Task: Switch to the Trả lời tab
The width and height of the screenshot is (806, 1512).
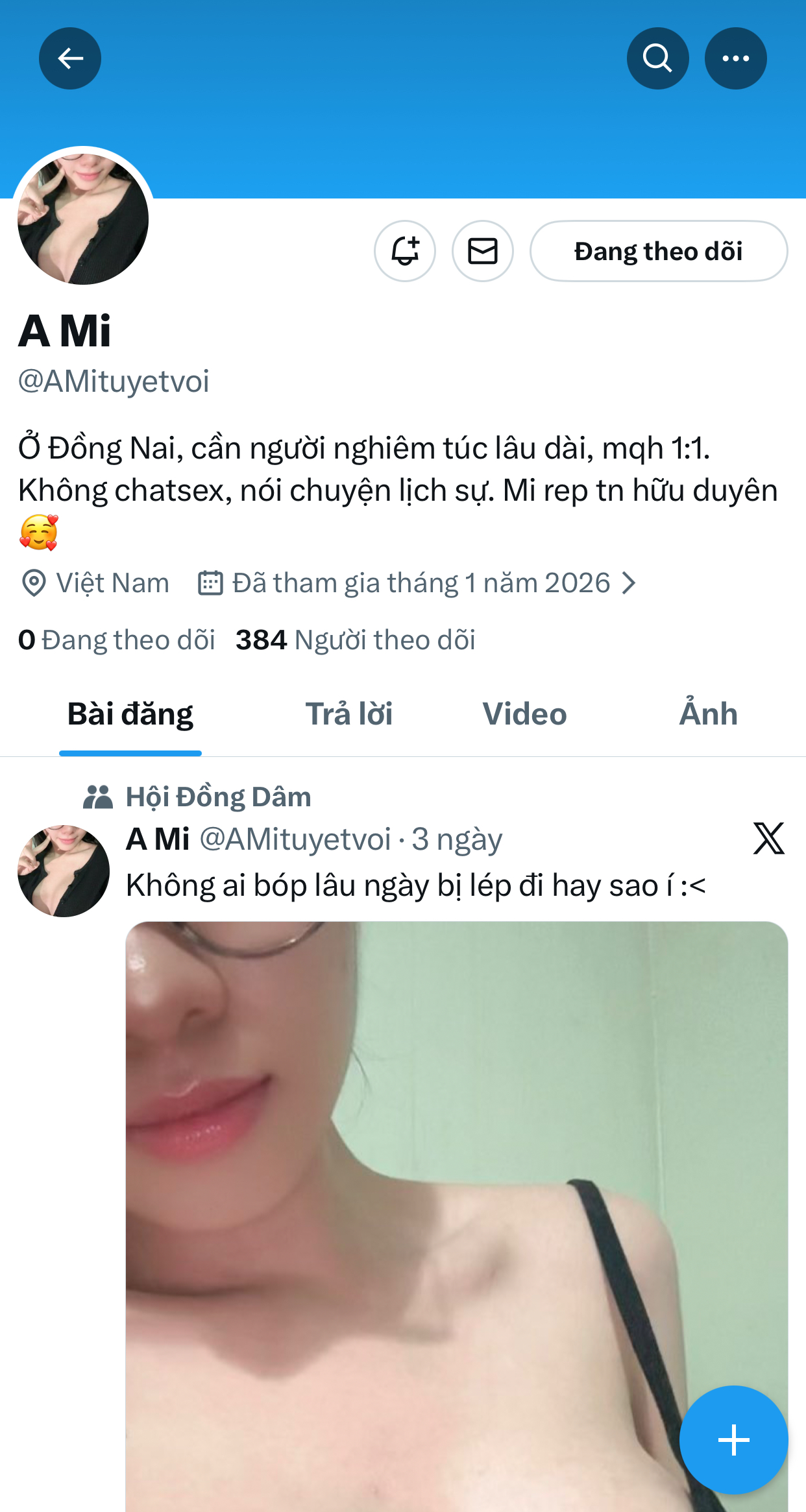Action: [349, 714]
